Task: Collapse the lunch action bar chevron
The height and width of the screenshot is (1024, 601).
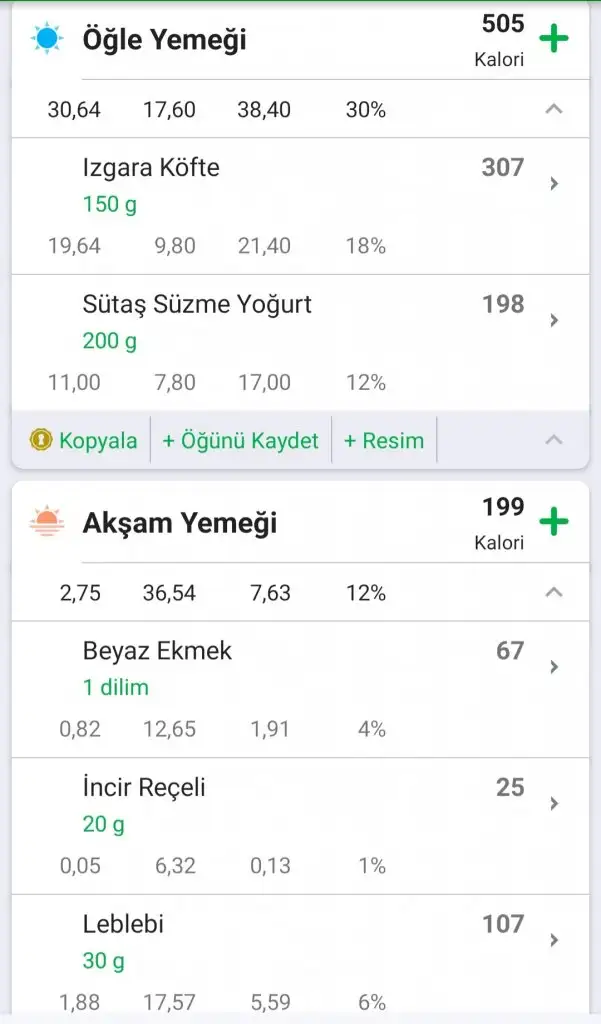Action: tap(553, 441)
